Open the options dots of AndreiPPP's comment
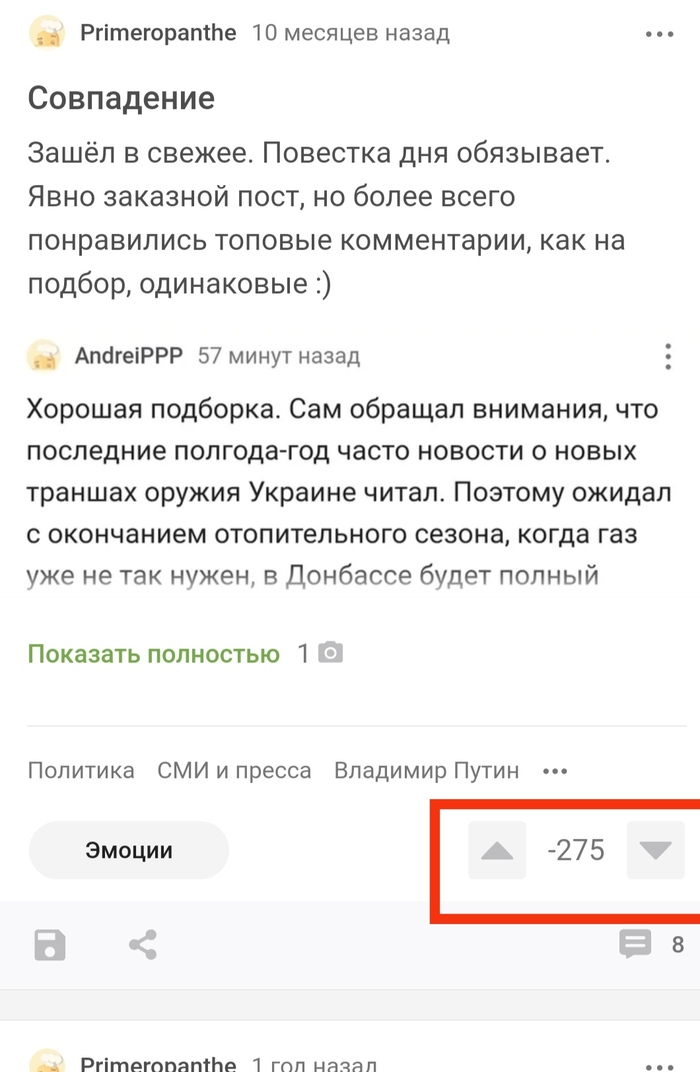The height and width of the screenshot is (1072, 700). tap(667, 356)
